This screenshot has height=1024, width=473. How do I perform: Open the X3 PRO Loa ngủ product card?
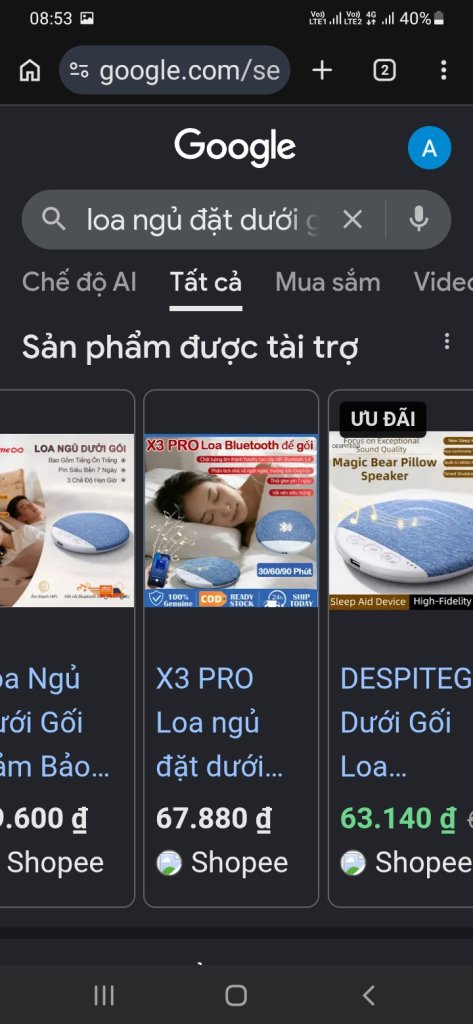click(231, 648)
